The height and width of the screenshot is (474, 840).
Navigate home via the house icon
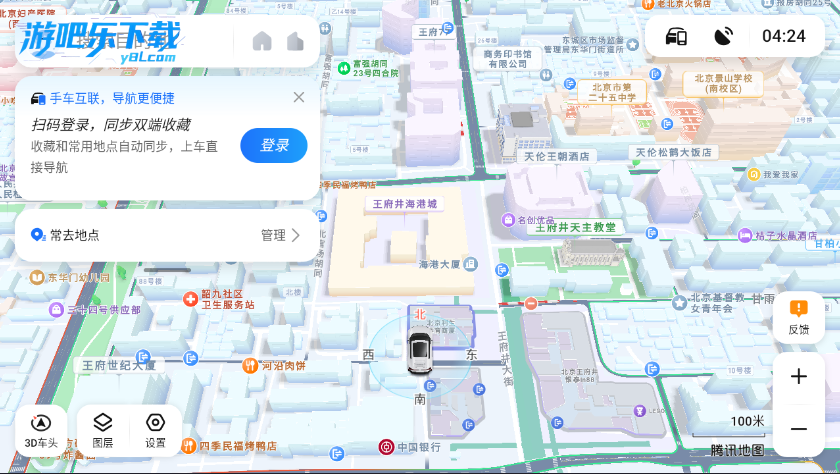point(262,41)
